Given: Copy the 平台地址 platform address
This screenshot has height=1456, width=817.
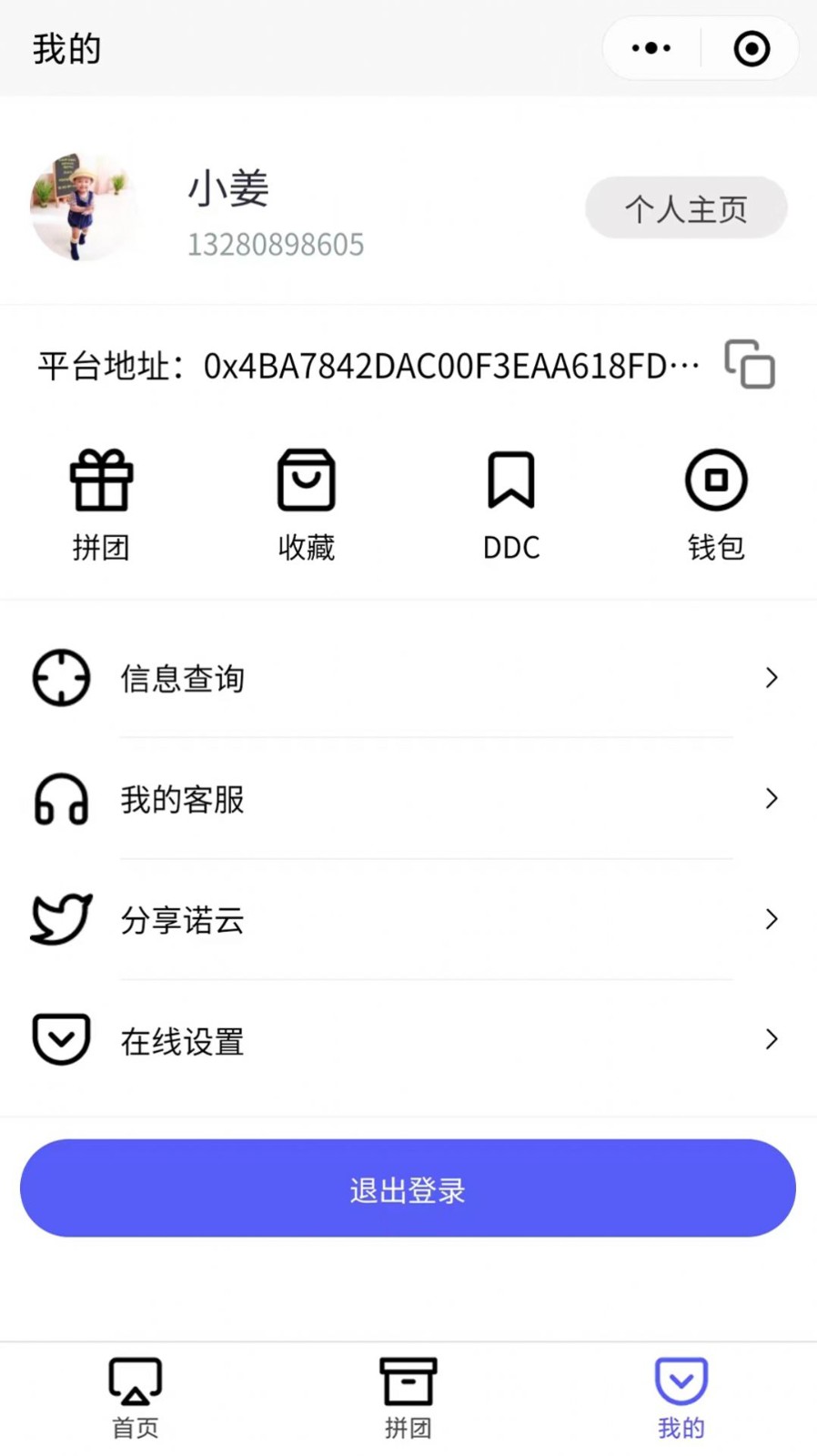Looking at the screenshot, I should point(750,365).
